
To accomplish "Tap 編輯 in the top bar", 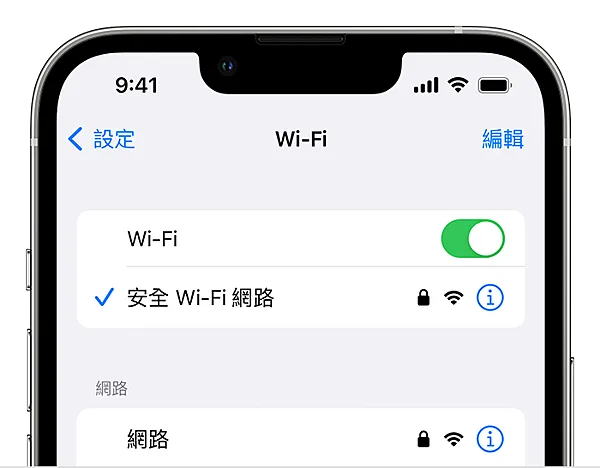I will (x=502, y=139).
